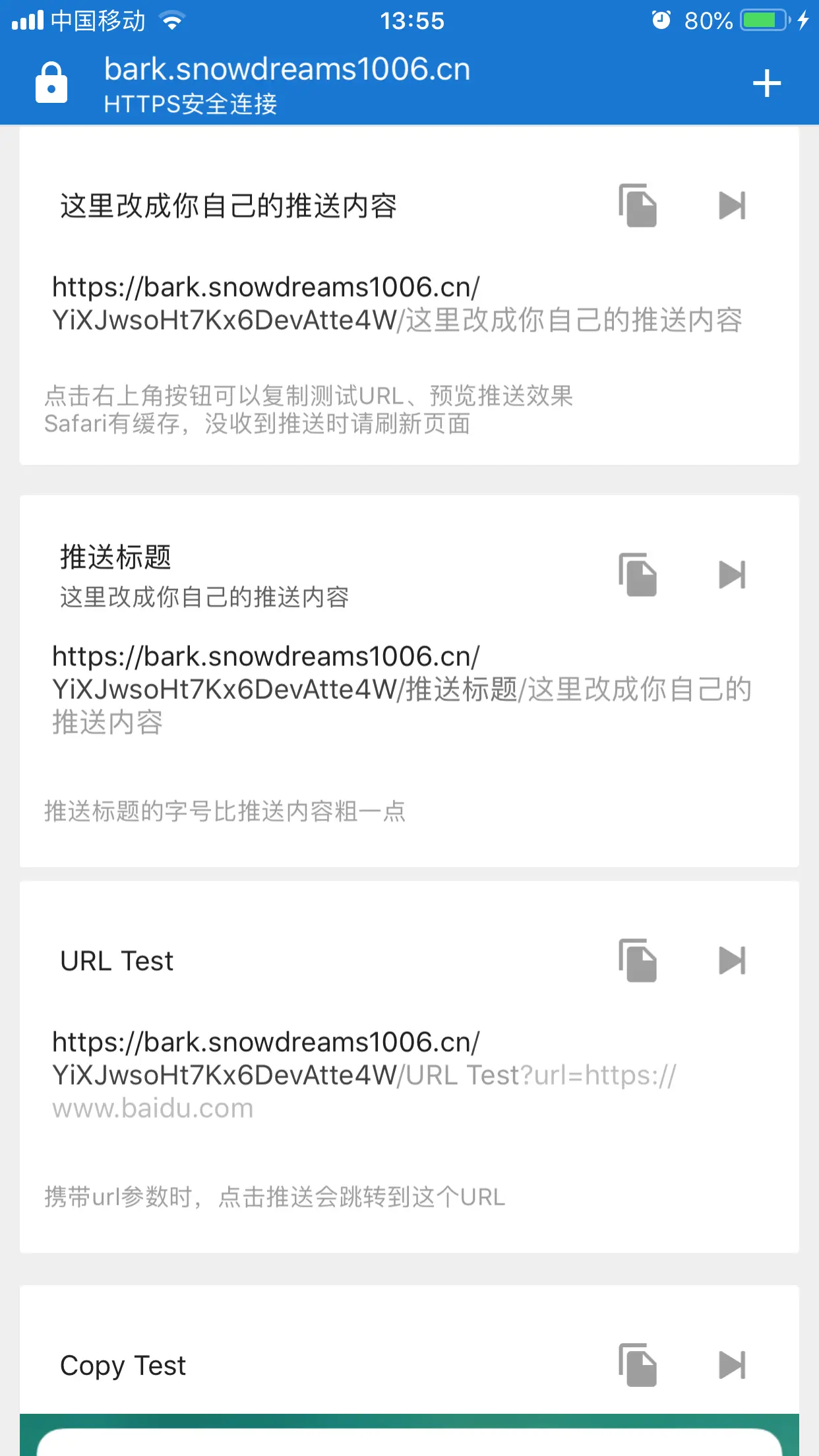Copy the 推送标题 test URL
819x1456 pixels.
638,575
